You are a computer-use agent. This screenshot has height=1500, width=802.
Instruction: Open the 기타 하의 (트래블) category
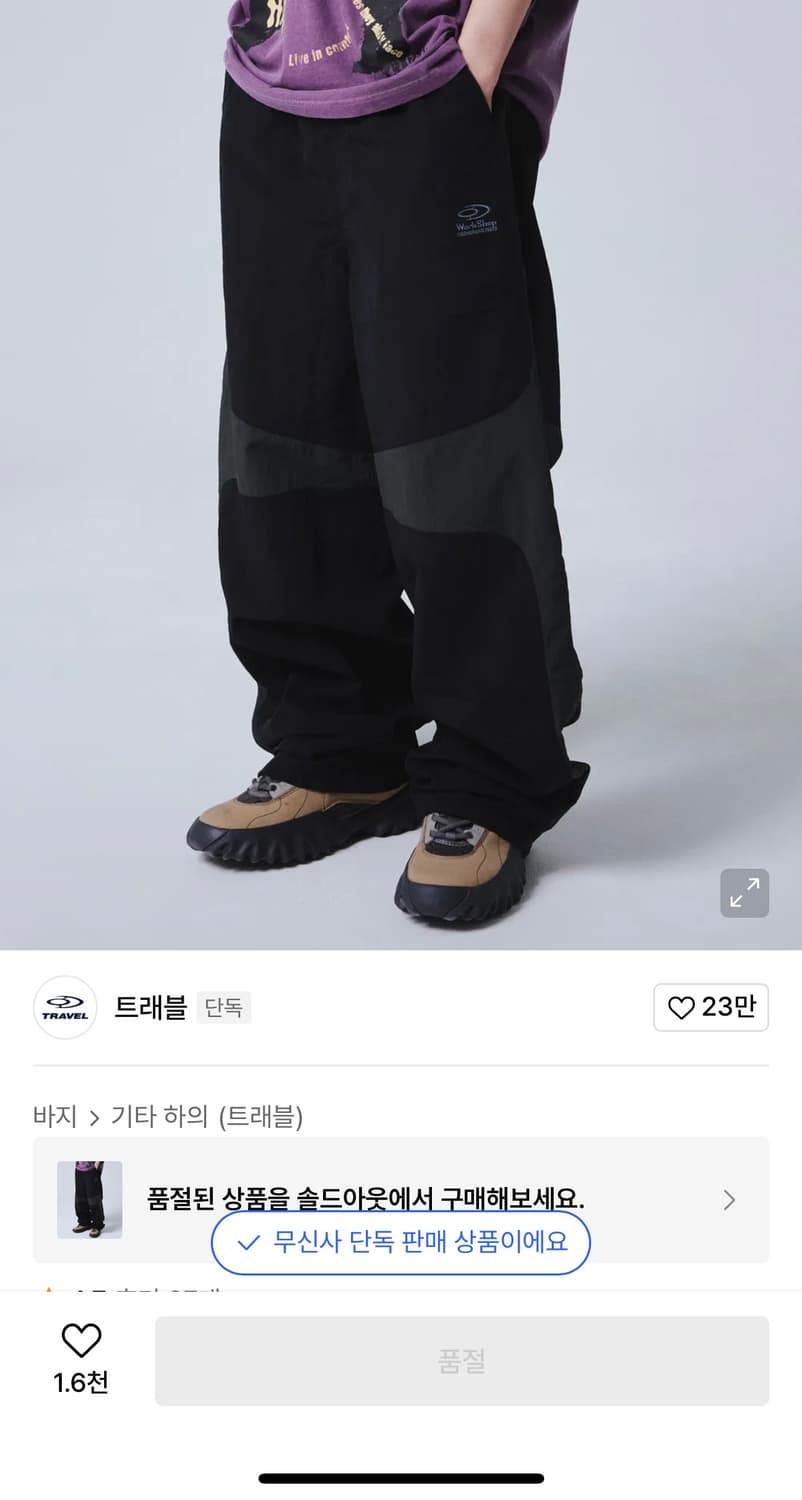210,1116
